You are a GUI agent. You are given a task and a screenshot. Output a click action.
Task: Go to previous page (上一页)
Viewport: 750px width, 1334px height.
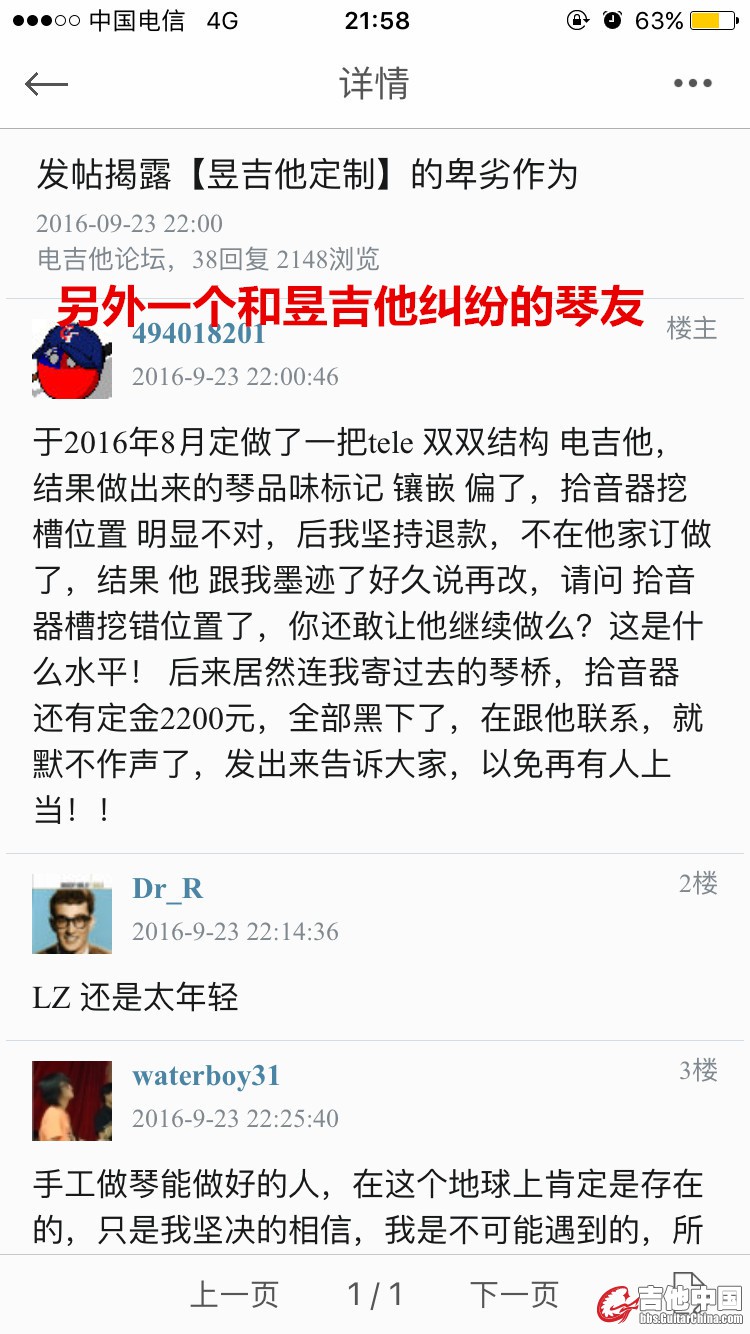235,1295
